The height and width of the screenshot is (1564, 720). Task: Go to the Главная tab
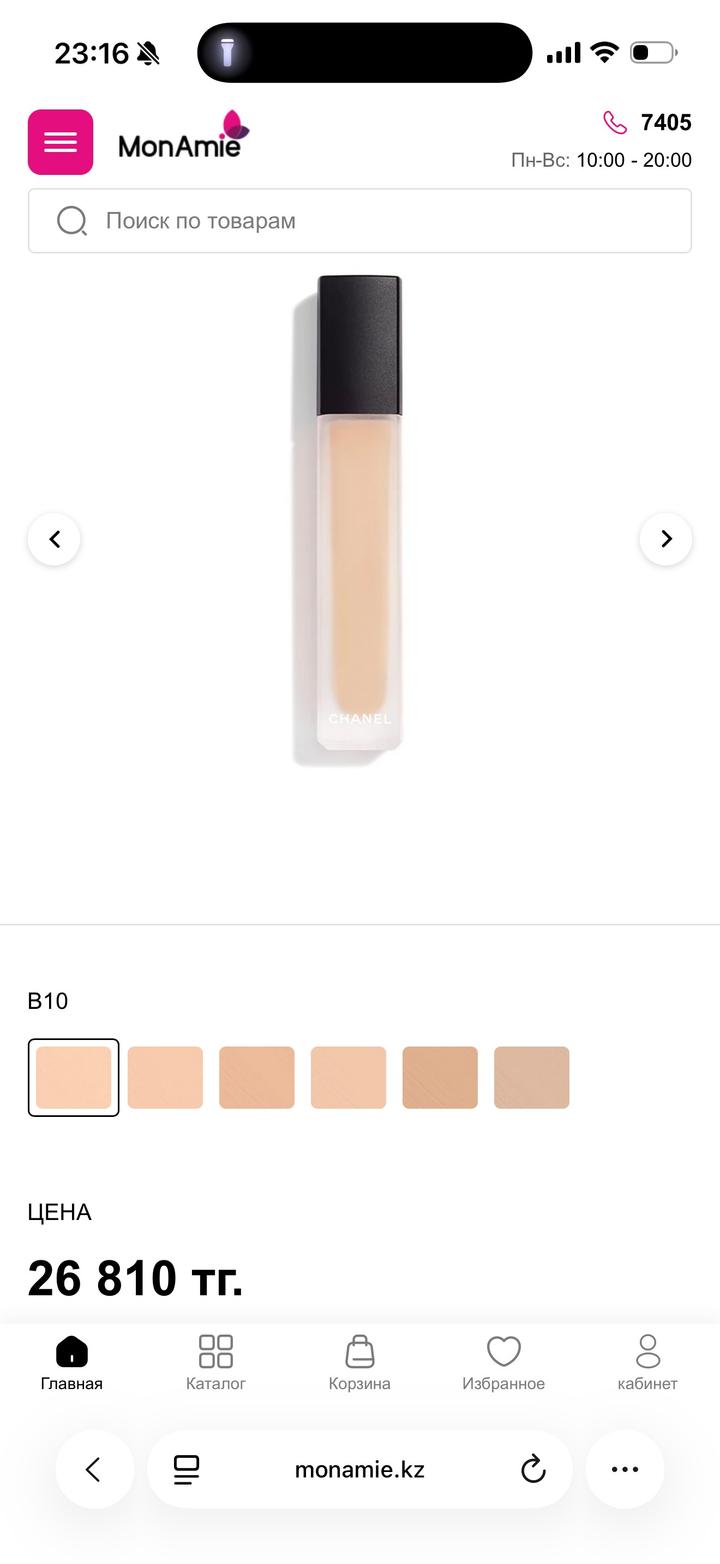pyautogui.click(x=72, y=1363)
